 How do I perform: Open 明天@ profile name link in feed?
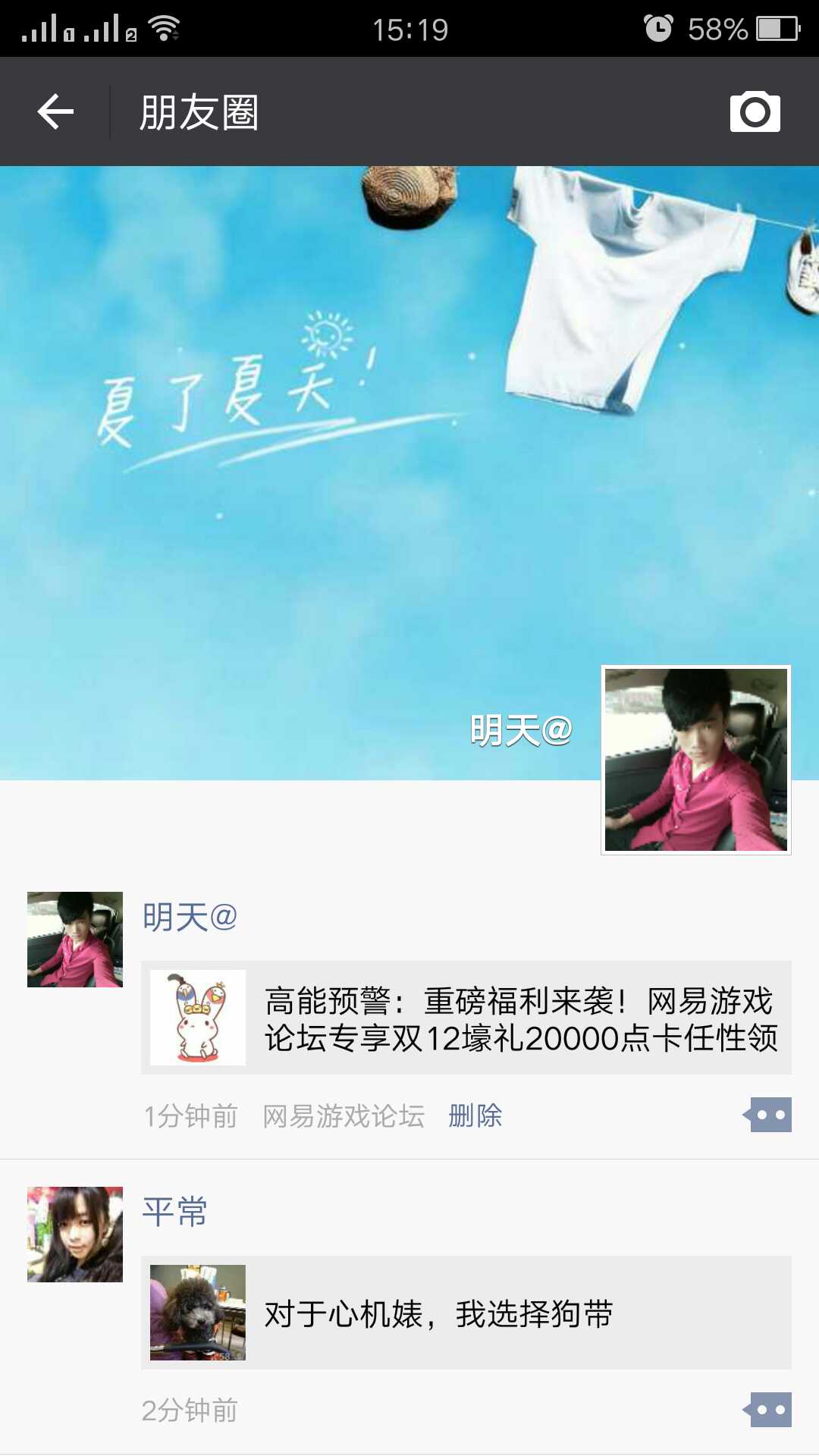[x=190, y=917]
